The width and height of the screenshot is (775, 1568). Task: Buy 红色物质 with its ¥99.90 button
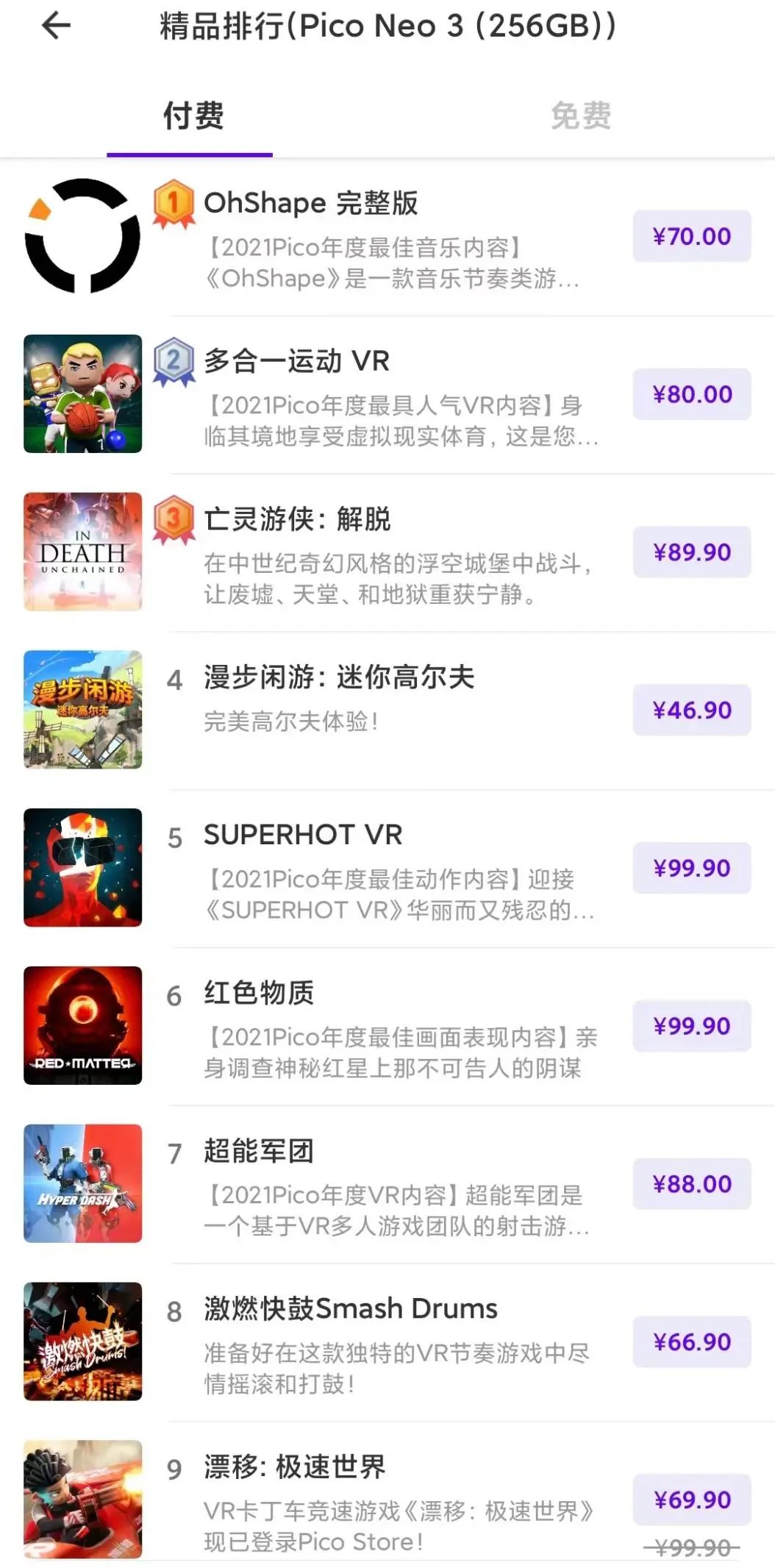tap(691, 1026)
